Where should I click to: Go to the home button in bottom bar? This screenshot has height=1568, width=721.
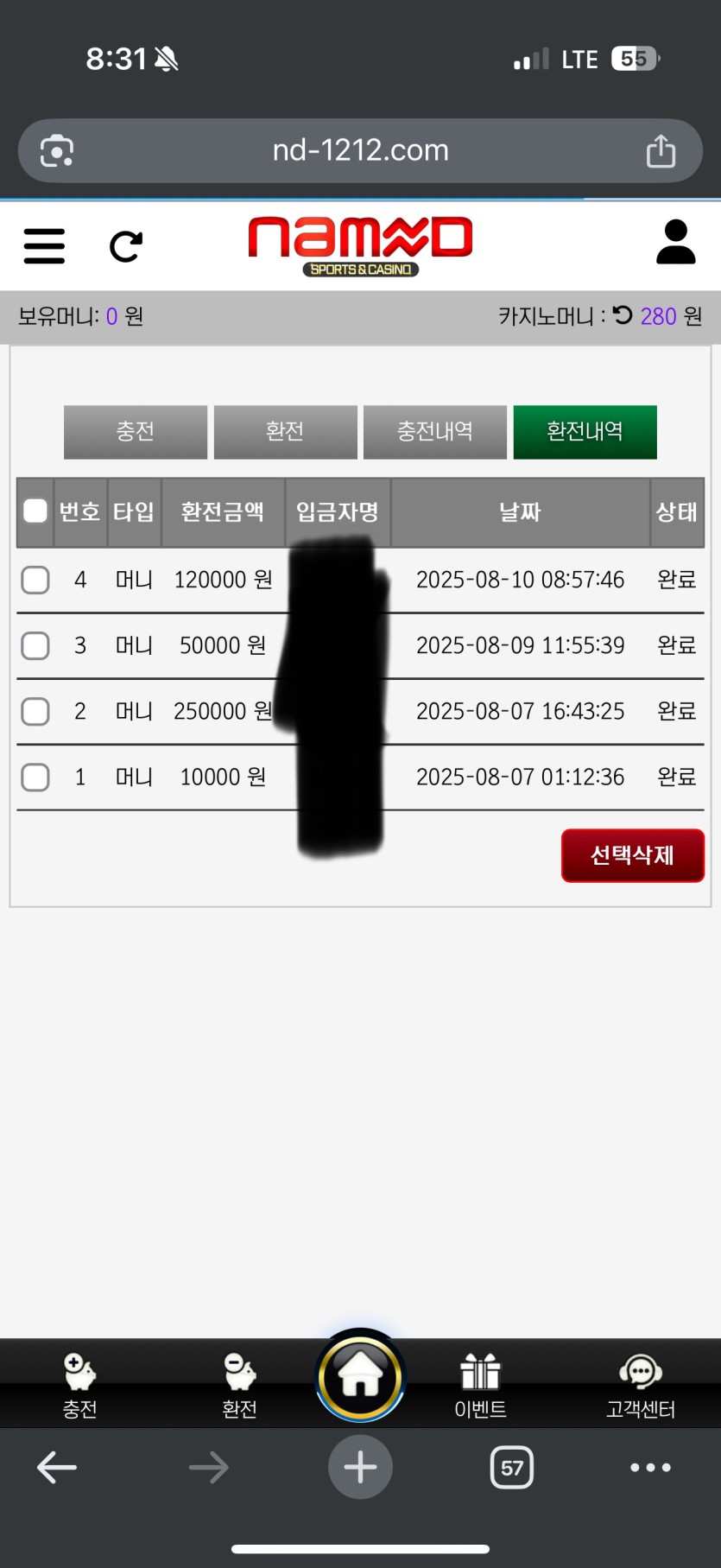[x=360, y=1375]
